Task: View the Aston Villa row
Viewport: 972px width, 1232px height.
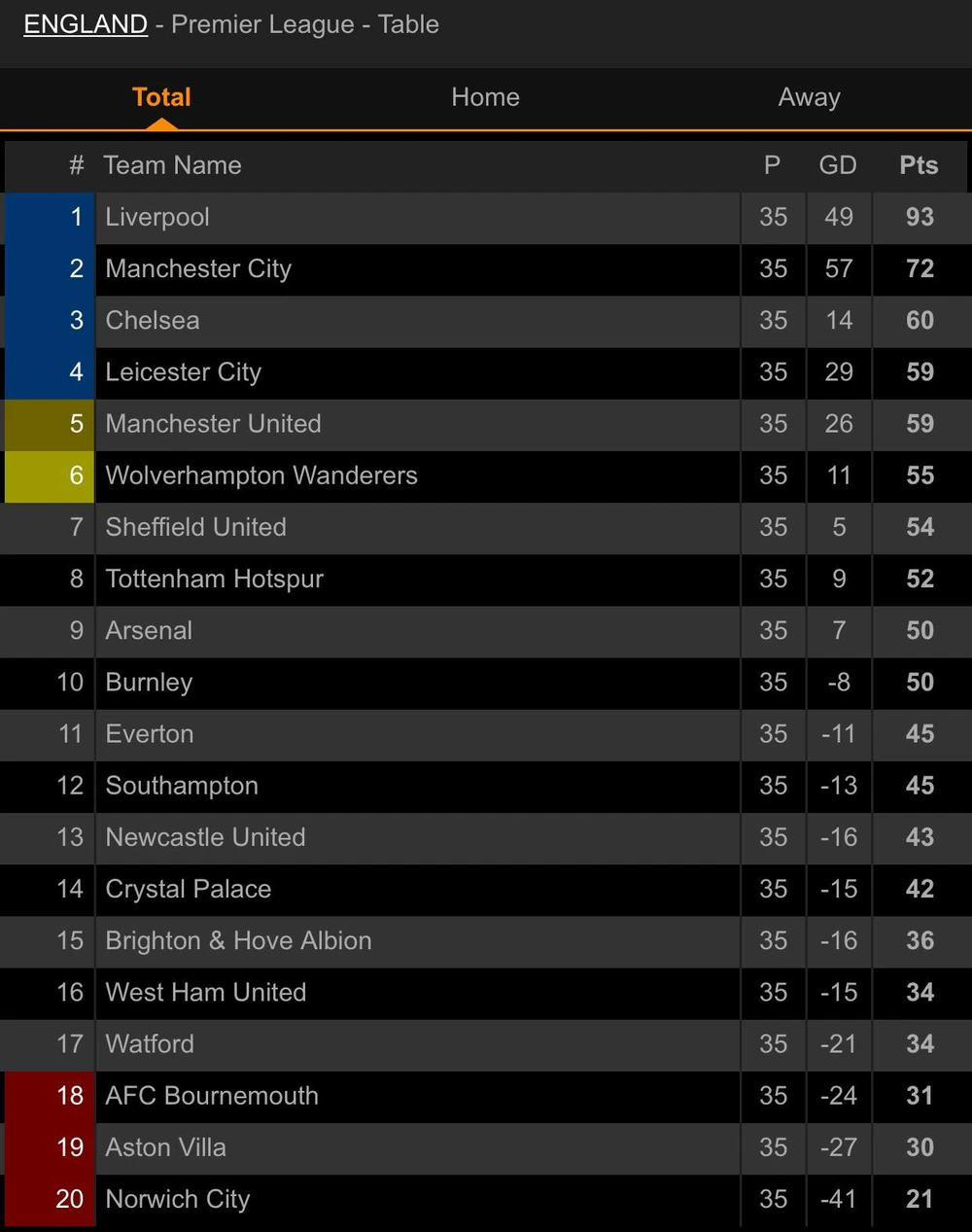Action: [x=166, y=1147]
